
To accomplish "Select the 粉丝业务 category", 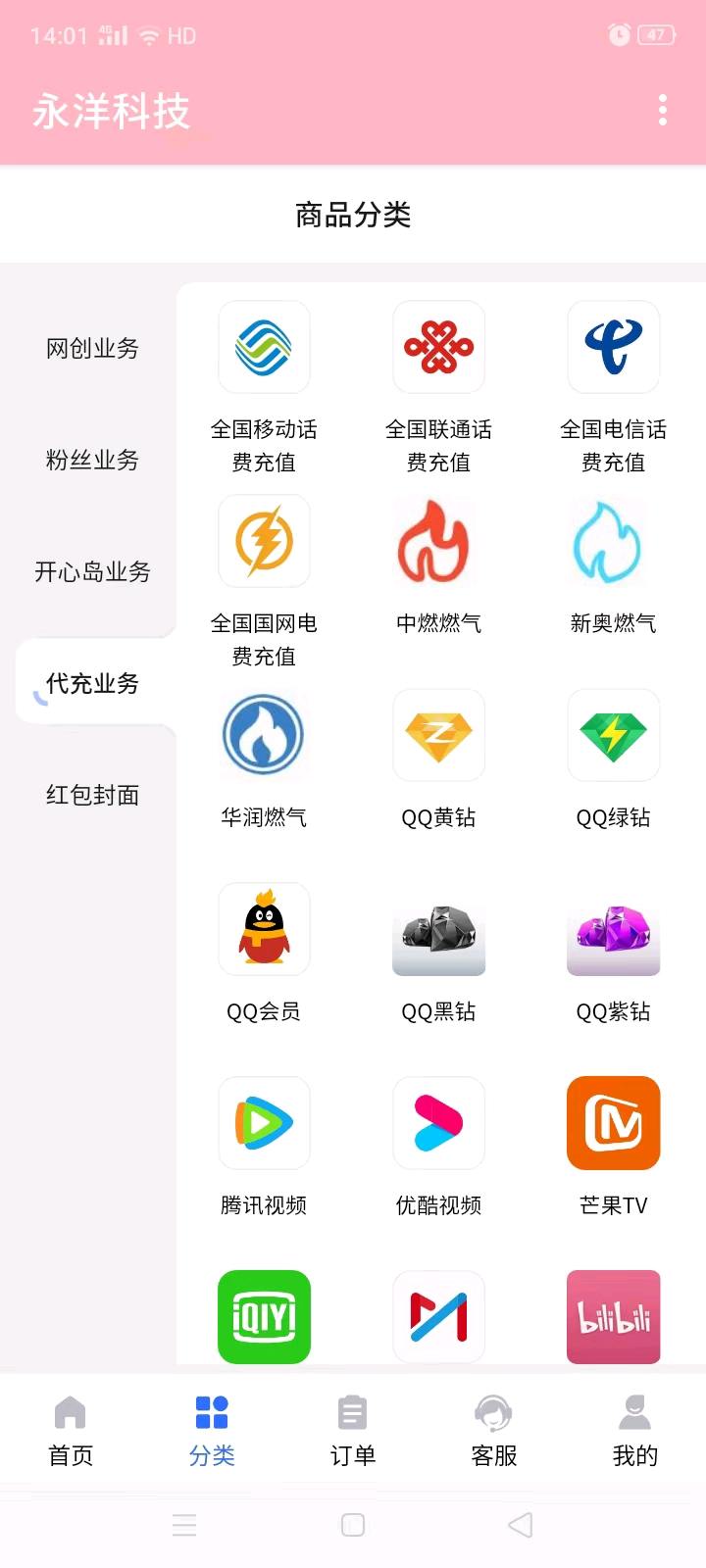I will pyautogui.click(x=92, y=460).
